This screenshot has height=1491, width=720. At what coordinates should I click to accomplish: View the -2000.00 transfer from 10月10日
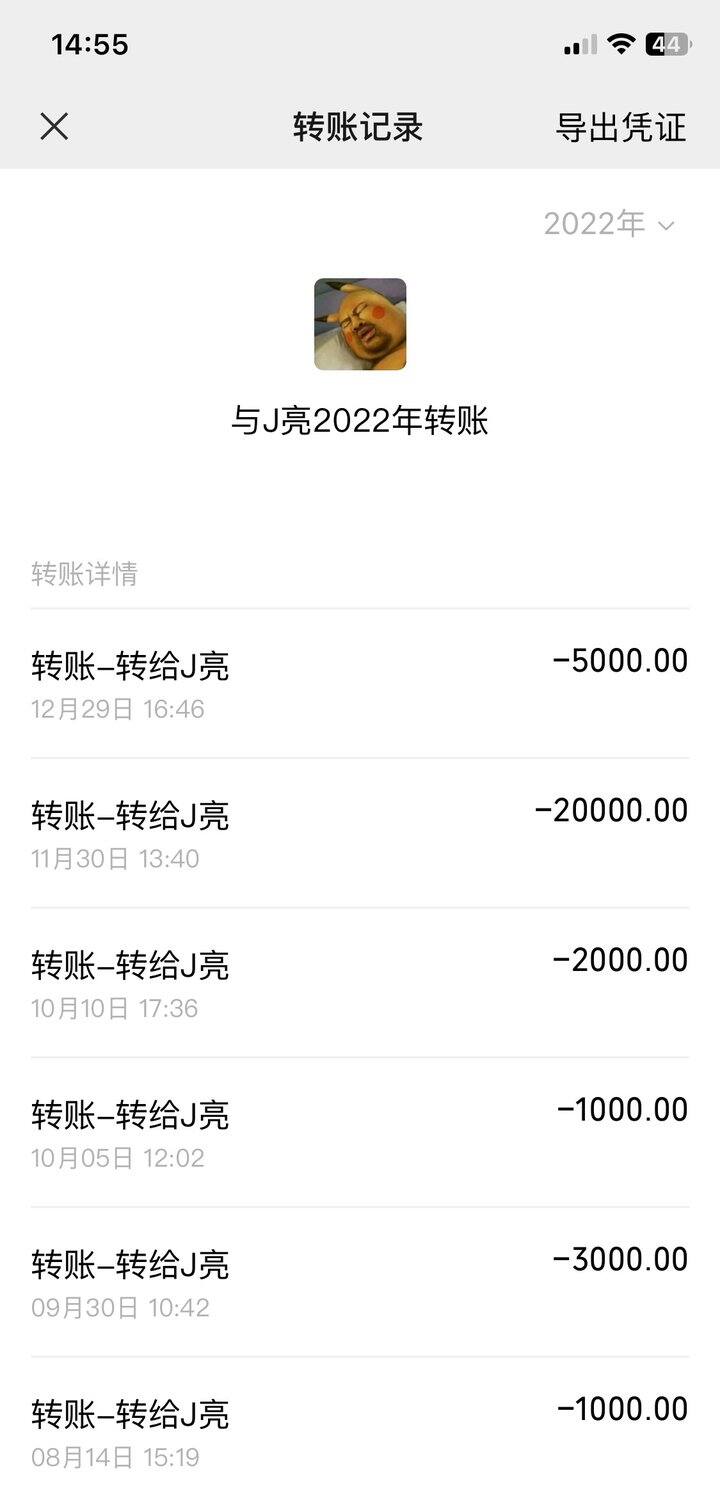[x=360, y=983]
